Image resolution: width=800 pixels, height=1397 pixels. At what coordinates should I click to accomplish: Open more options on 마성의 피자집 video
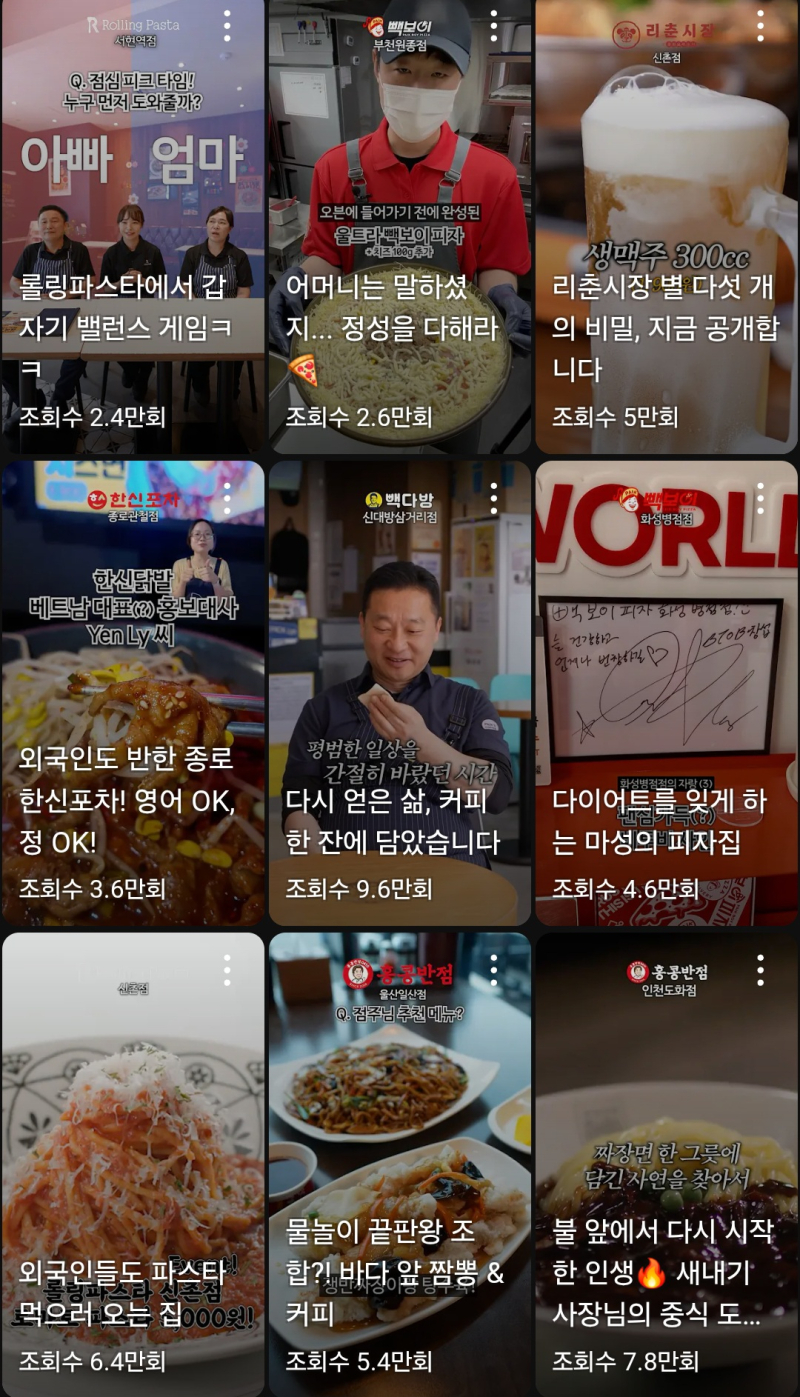(760, 498)
